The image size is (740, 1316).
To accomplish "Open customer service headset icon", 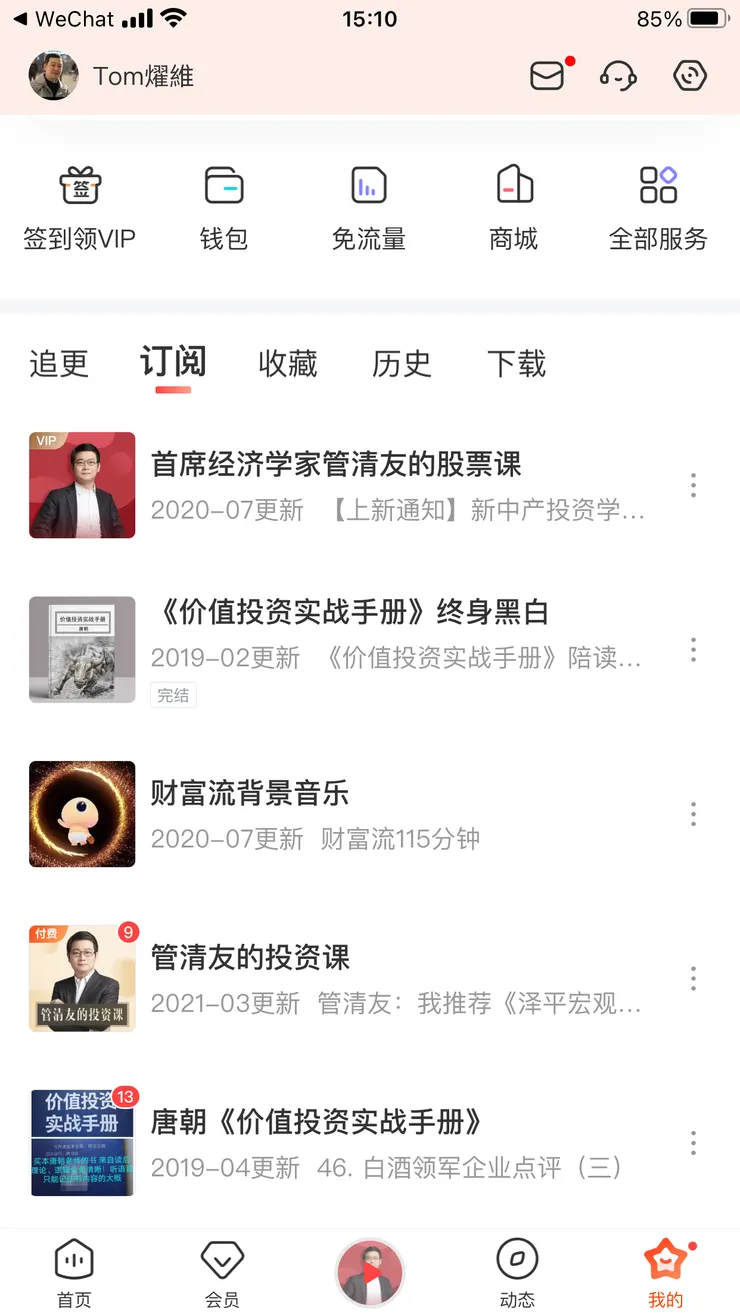I will tap(618, 75).
